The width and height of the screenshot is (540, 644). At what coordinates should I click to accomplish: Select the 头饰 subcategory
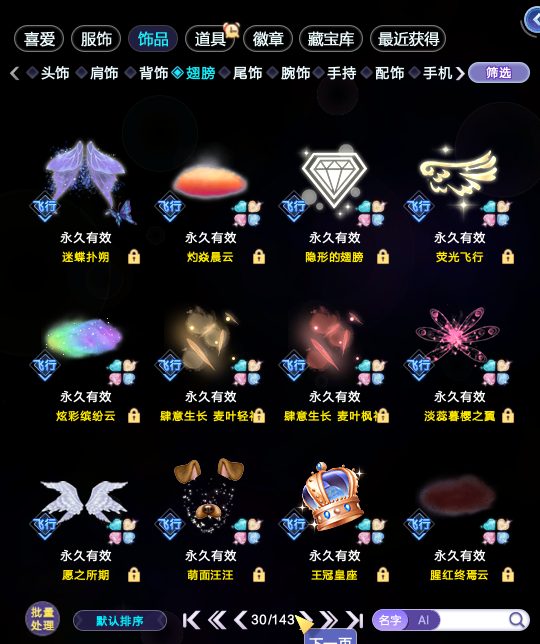point(48,73)
